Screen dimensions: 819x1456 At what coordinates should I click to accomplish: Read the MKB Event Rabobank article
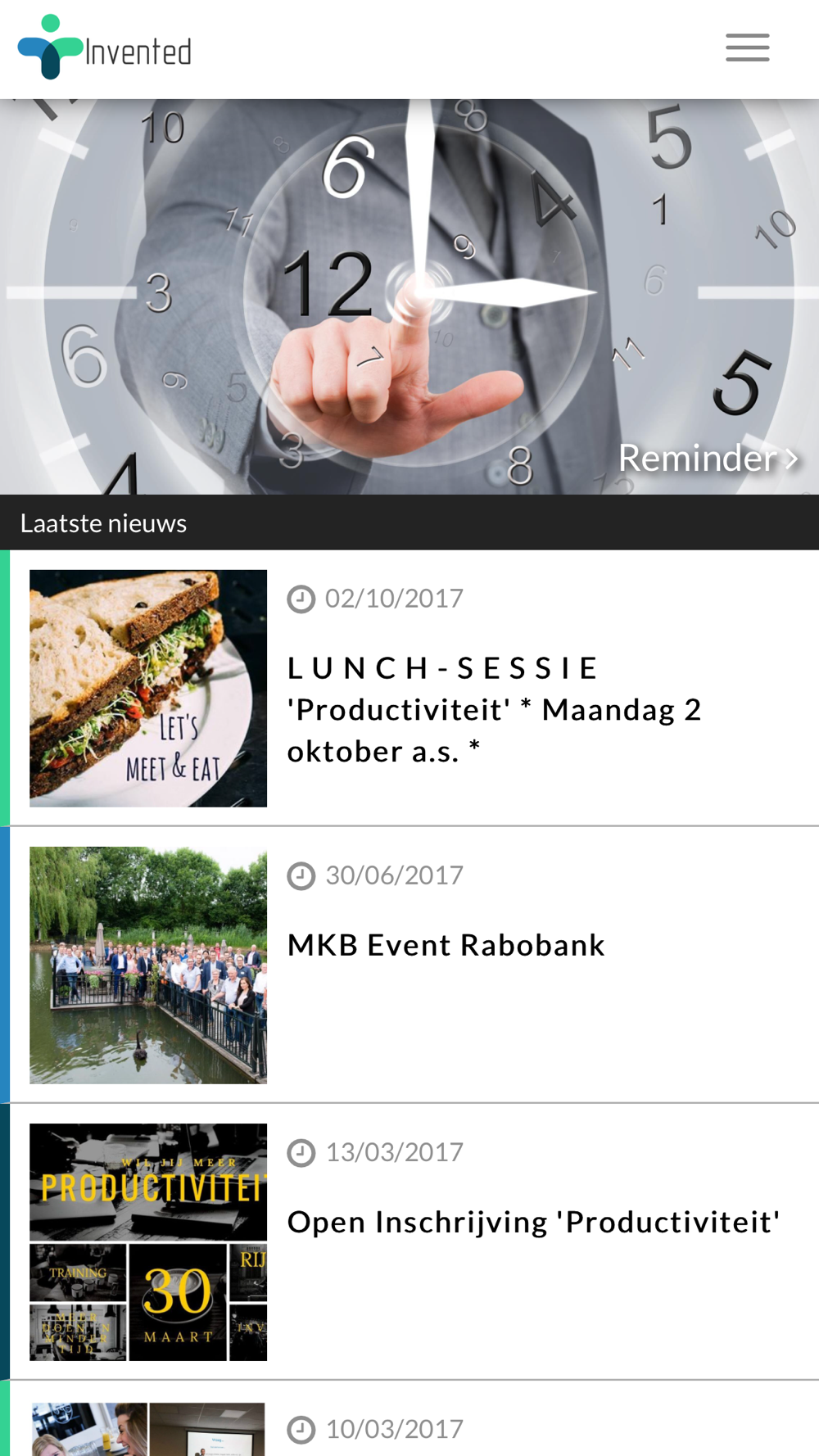446,945
